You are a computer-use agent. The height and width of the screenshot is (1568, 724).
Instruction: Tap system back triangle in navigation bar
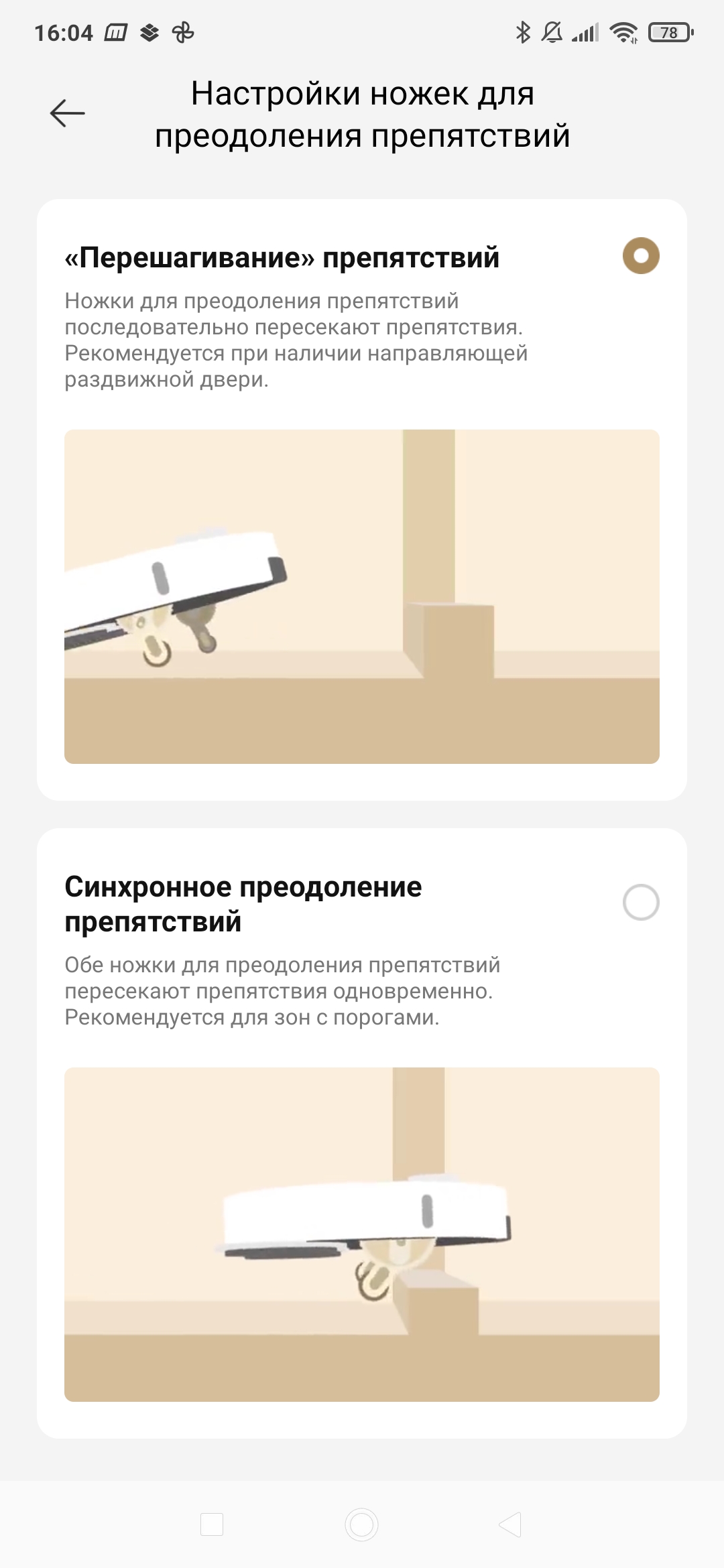pyautogui.click(x=511, y=1524)
